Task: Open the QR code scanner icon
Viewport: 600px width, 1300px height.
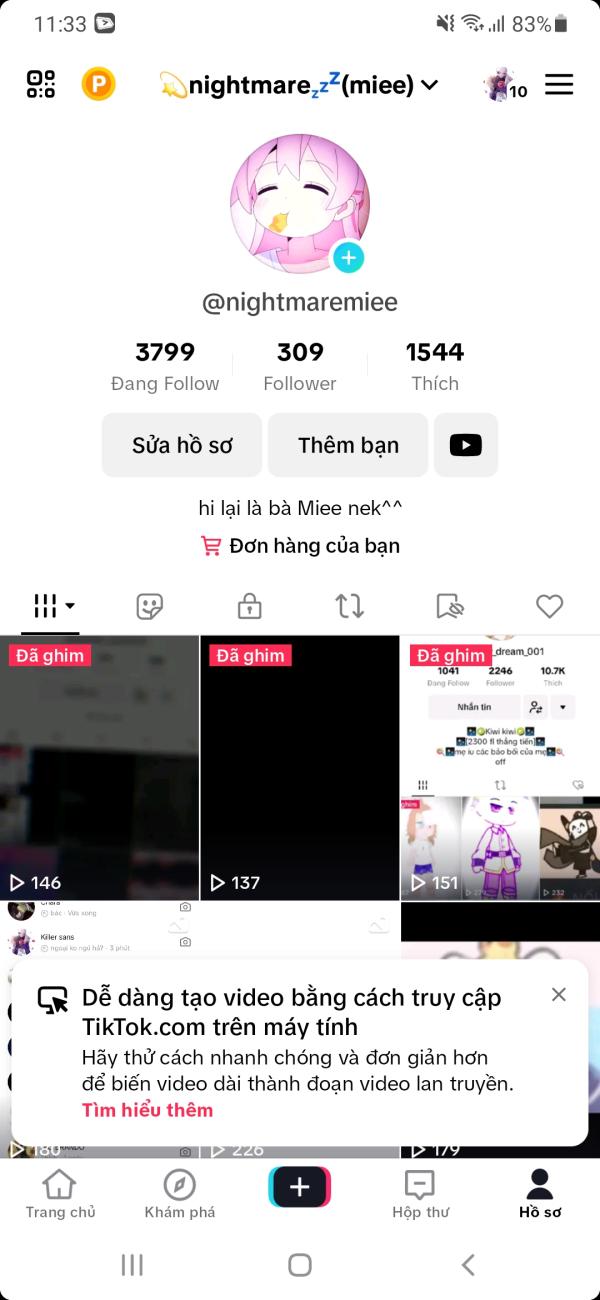Action: click(x=41, y=84)
